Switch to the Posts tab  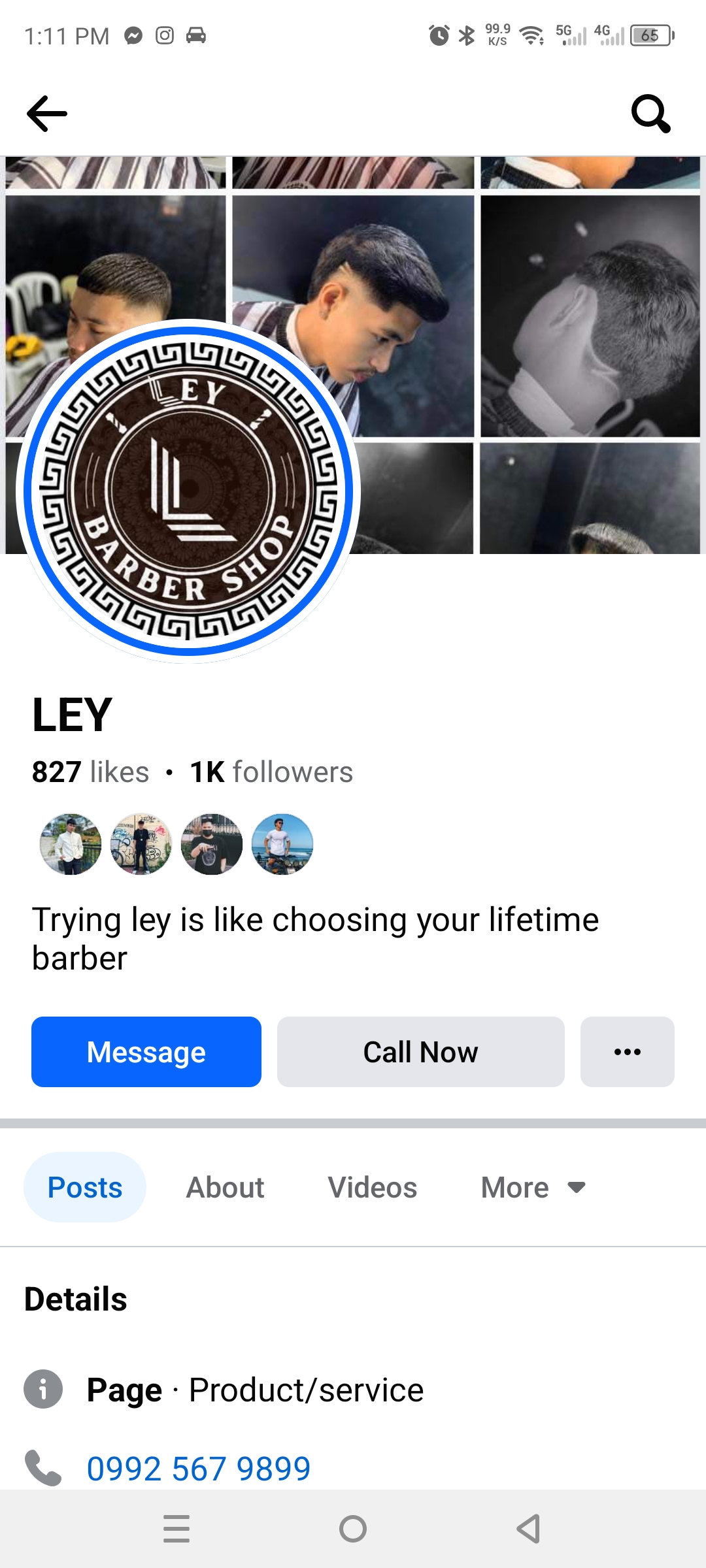pyautogui.click(x=85, y=1187)
